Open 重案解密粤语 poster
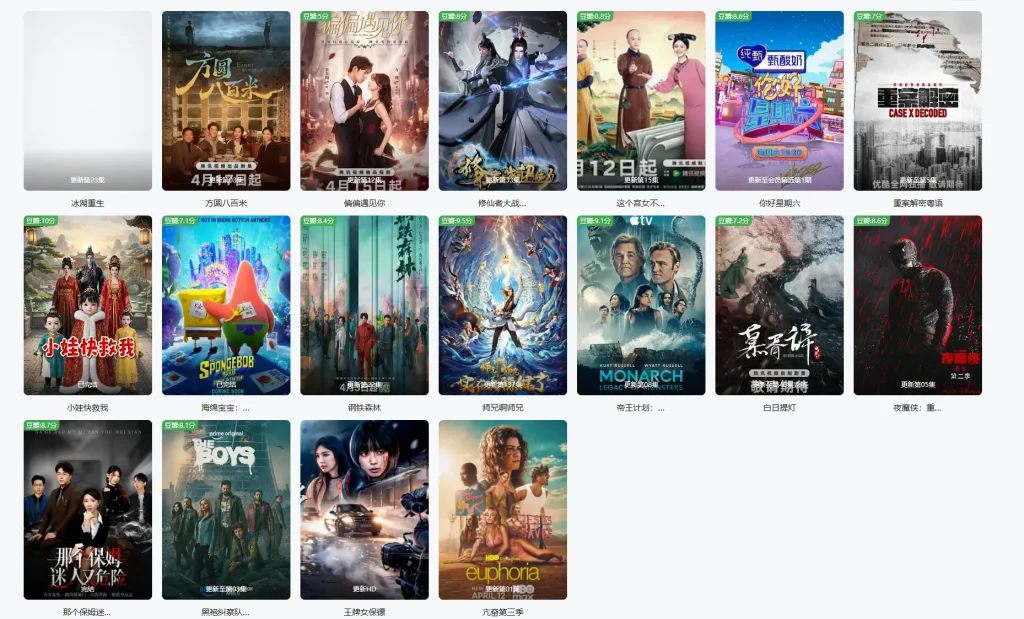Image resolution: width=1024 pixels, height=619 pixels. click(x=917, y=100)
